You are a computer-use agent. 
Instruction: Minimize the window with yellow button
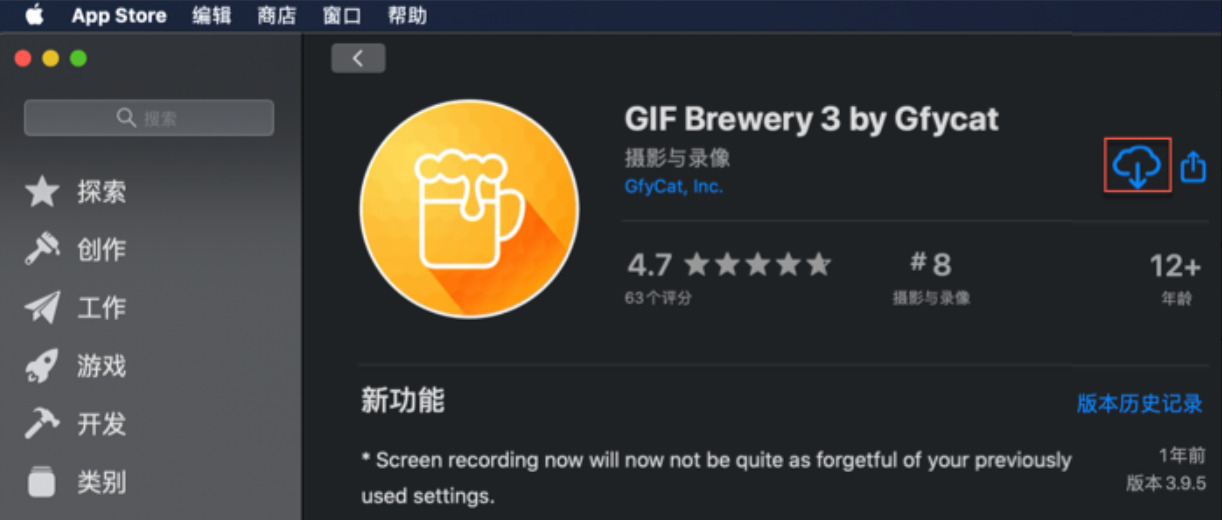[x=50, y=59]
